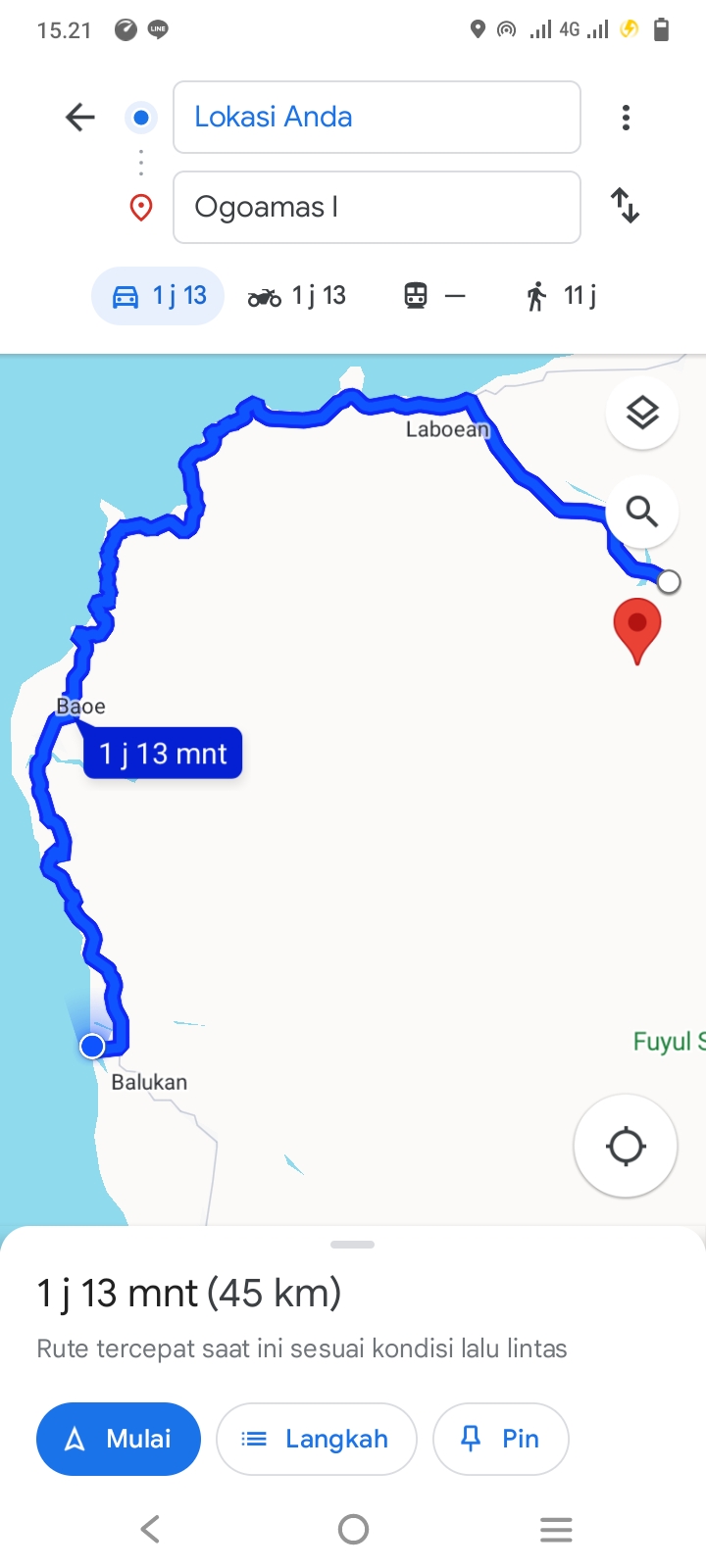Image resolution: width=706 pixels, height=1568 pixels.
Task: Select the car travel mode
Action: pos(158,296)
